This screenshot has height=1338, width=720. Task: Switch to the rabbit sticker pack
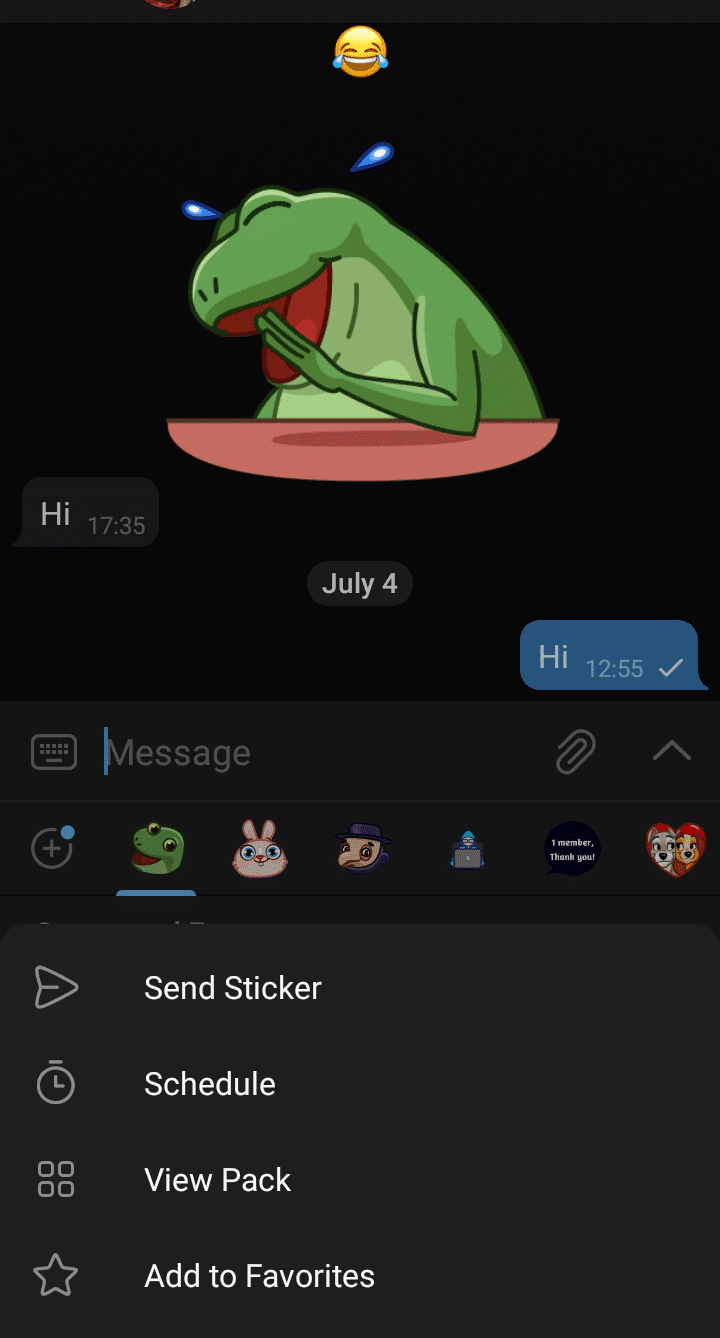pyautogui.click(x=260, y=849)
